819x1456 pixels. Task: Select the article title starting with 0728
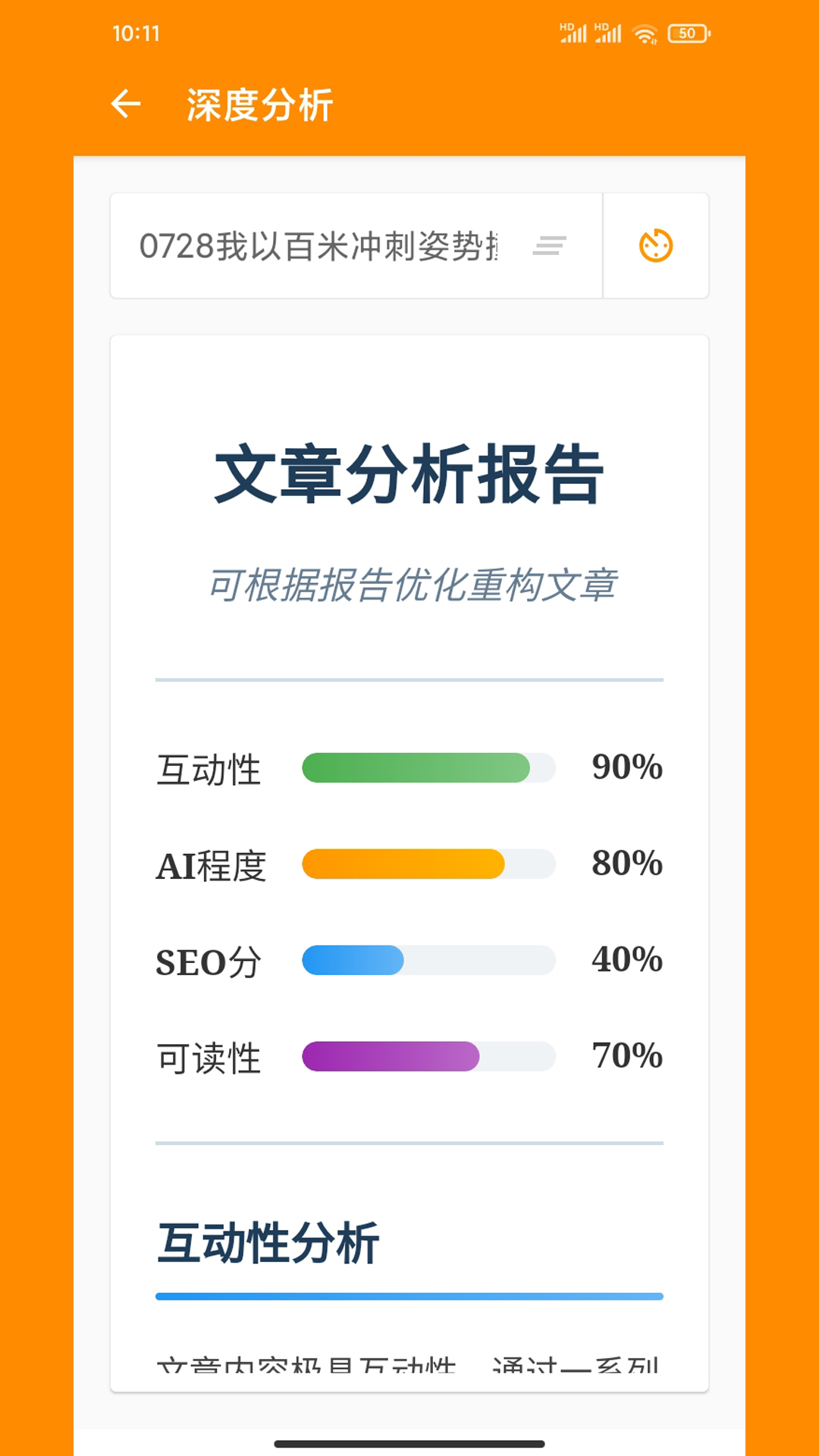[318, 245]
